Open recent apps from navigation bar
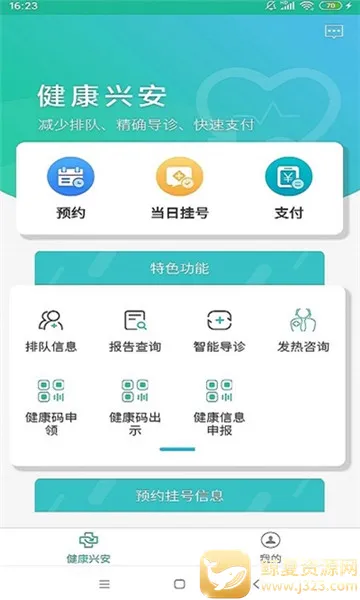The image size is (360, 600). [x=104, y=584]
